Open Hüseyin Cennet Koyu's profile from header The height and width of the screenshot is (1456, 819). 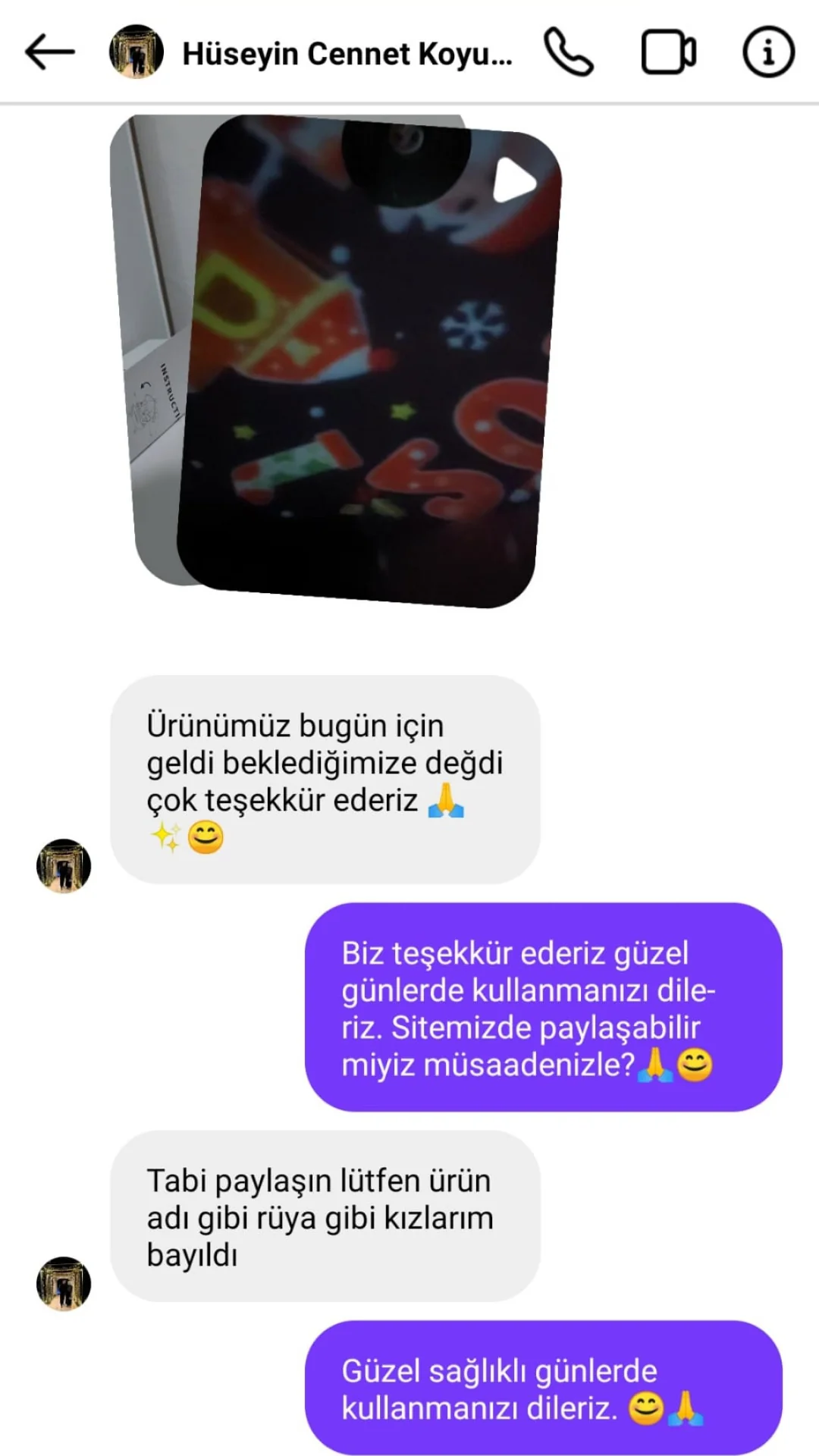[347, 54]
